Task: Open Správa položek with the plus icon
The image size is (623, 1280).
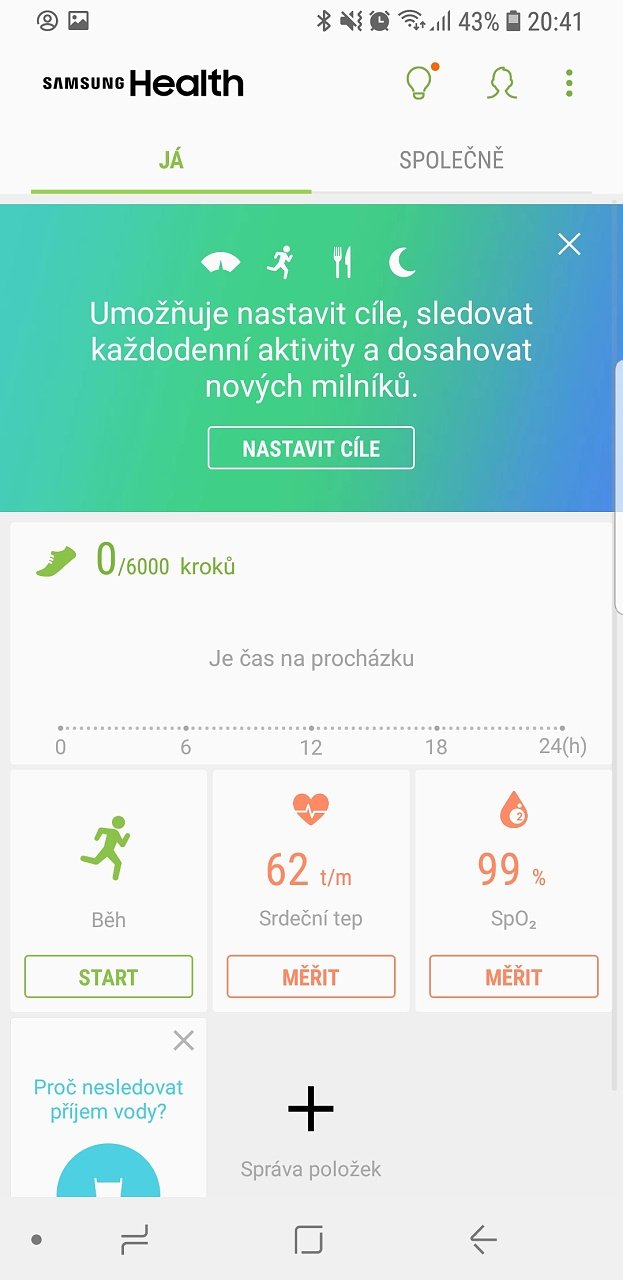Action: coord(311,1109)
